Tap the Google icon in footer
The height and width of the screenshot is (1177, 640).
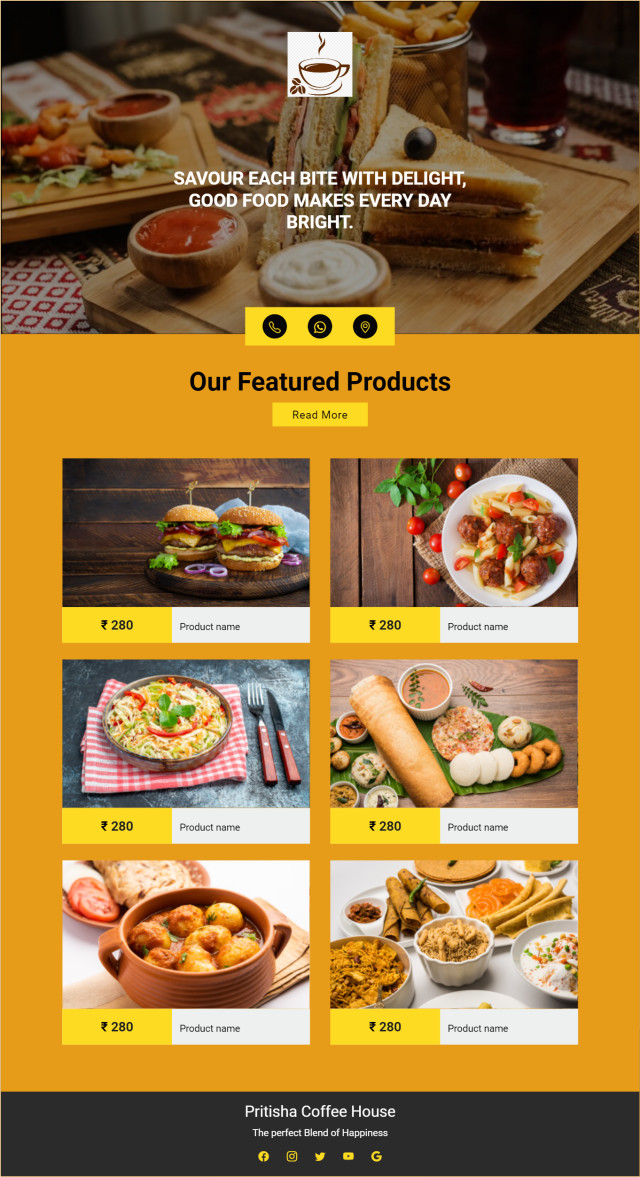click(x=377, y=1156)
